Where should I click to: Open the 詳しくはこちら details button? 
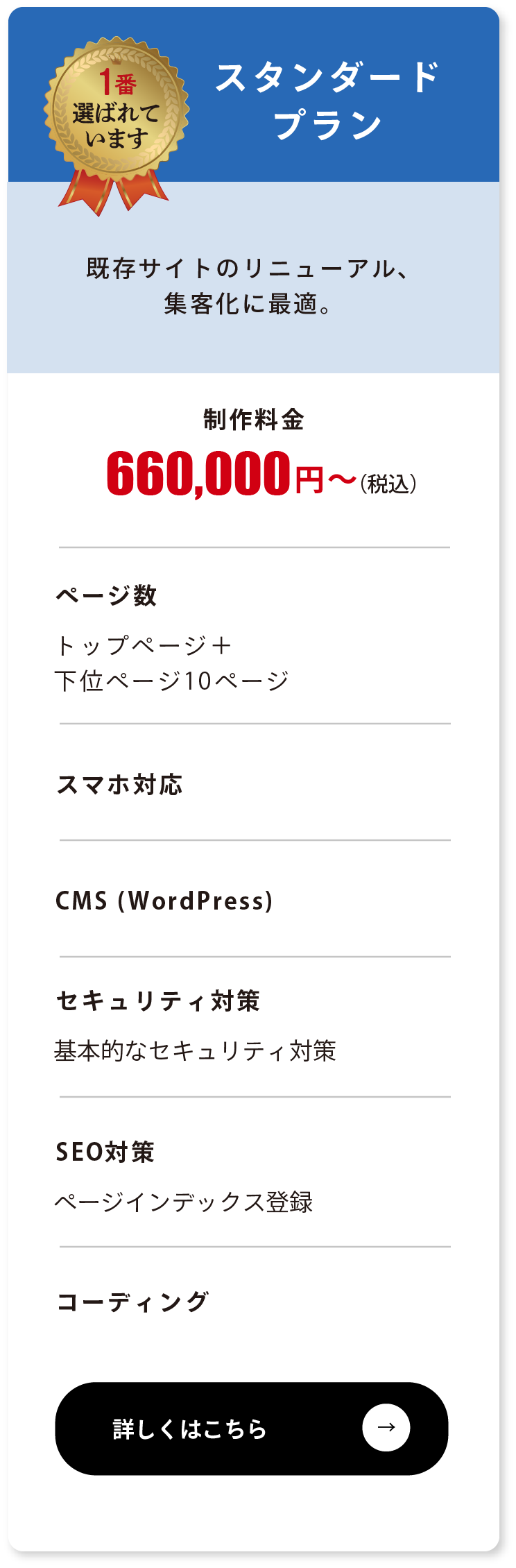(x=251, y=1428)
